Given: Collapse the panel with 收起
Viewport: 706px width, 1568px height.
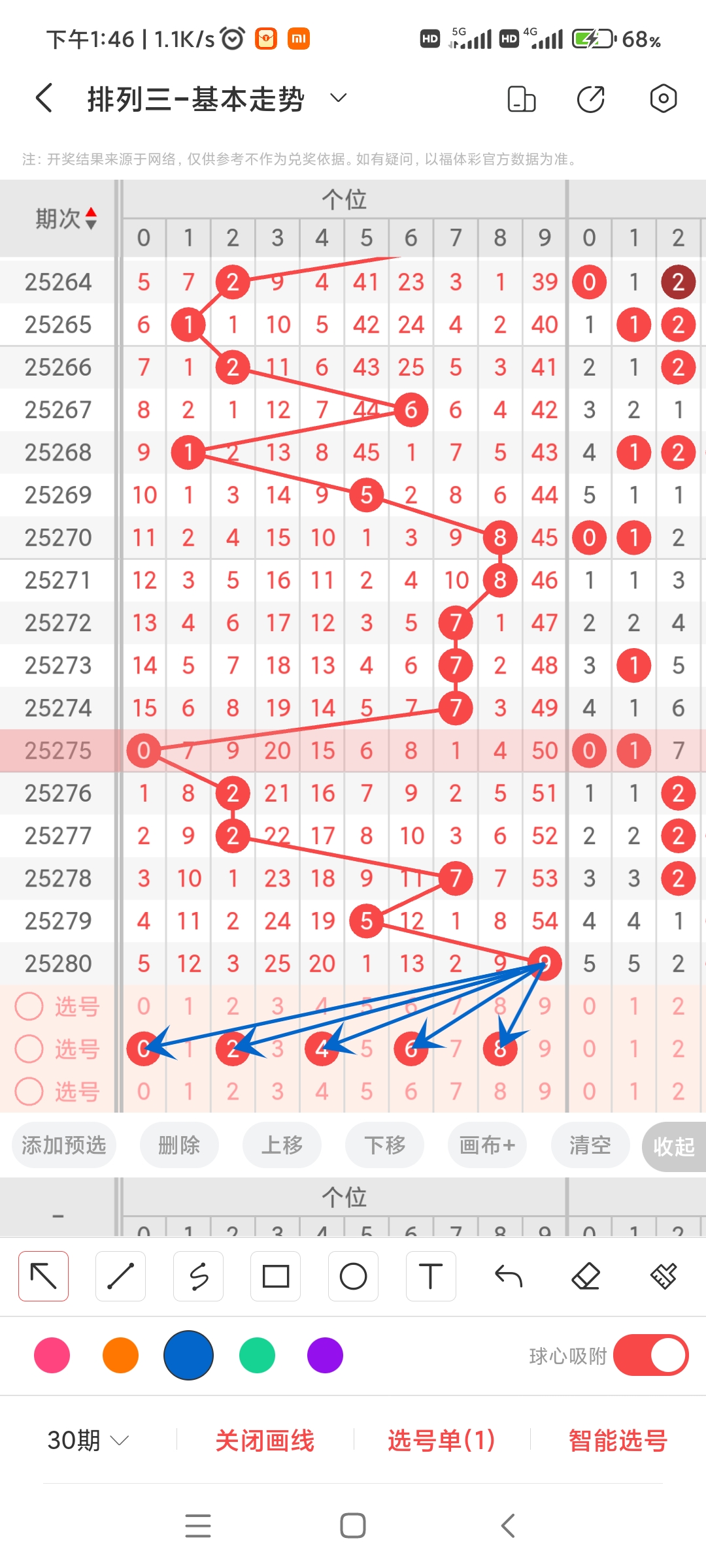Looking at the screenshot, I should tap(674, 1147).
